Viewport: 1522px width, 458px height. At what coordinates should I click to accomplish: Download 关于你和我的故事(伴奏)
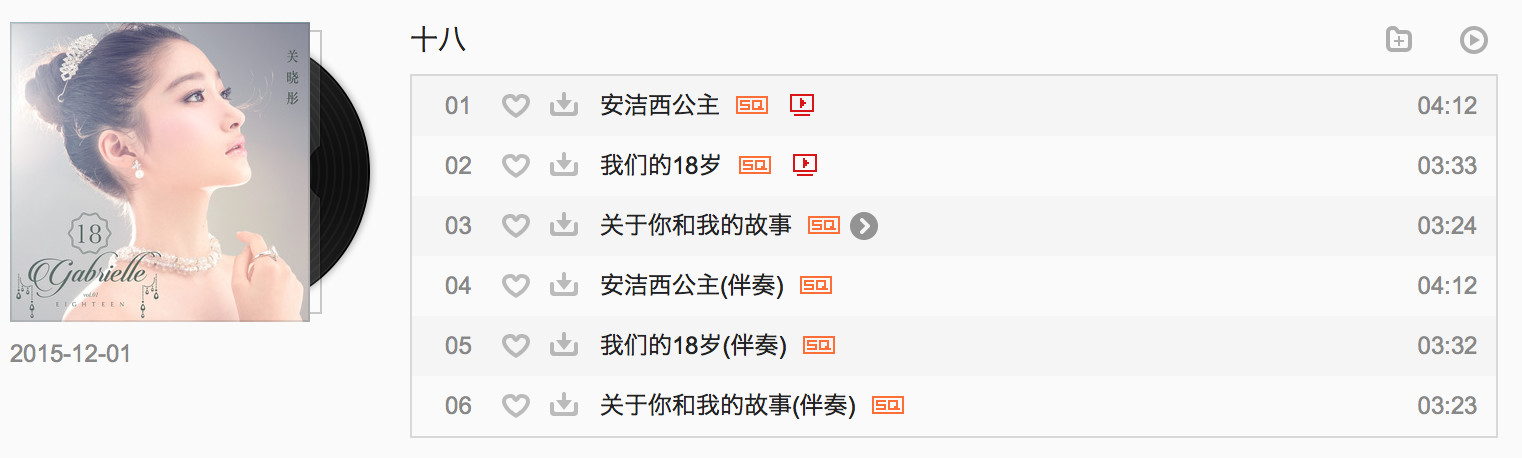point(564,406)
